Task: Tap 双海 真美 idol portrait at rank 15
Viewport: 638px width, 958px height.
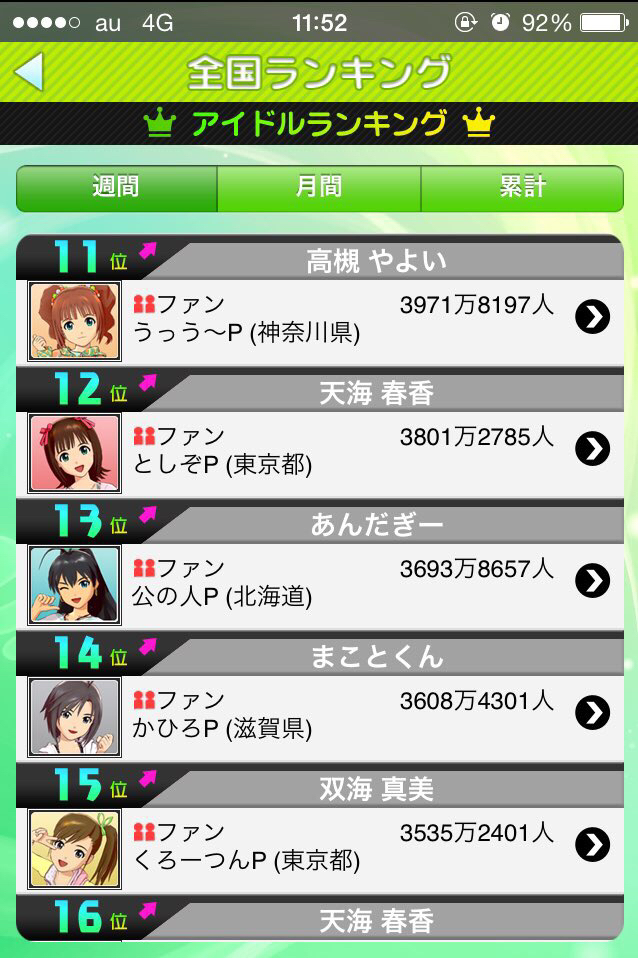Action: (74, 849)
